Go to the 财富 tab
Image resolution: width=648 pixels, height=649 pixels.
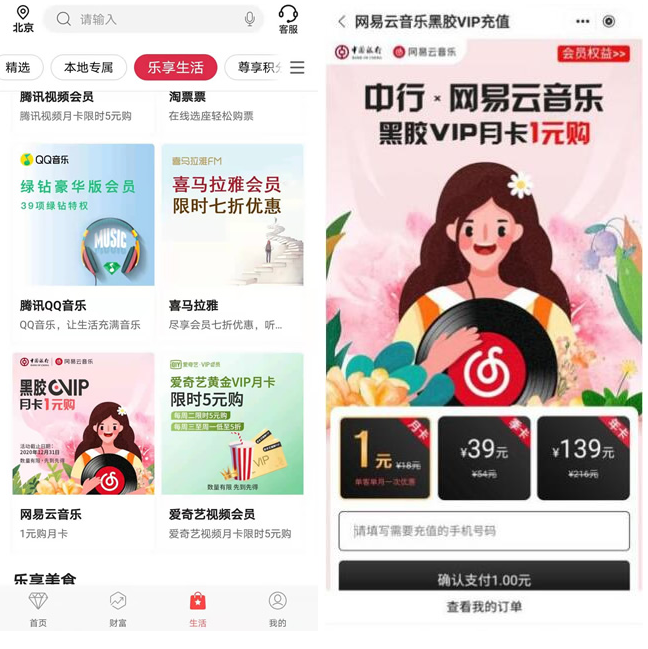pyautogui.click(x=118, y=608)
